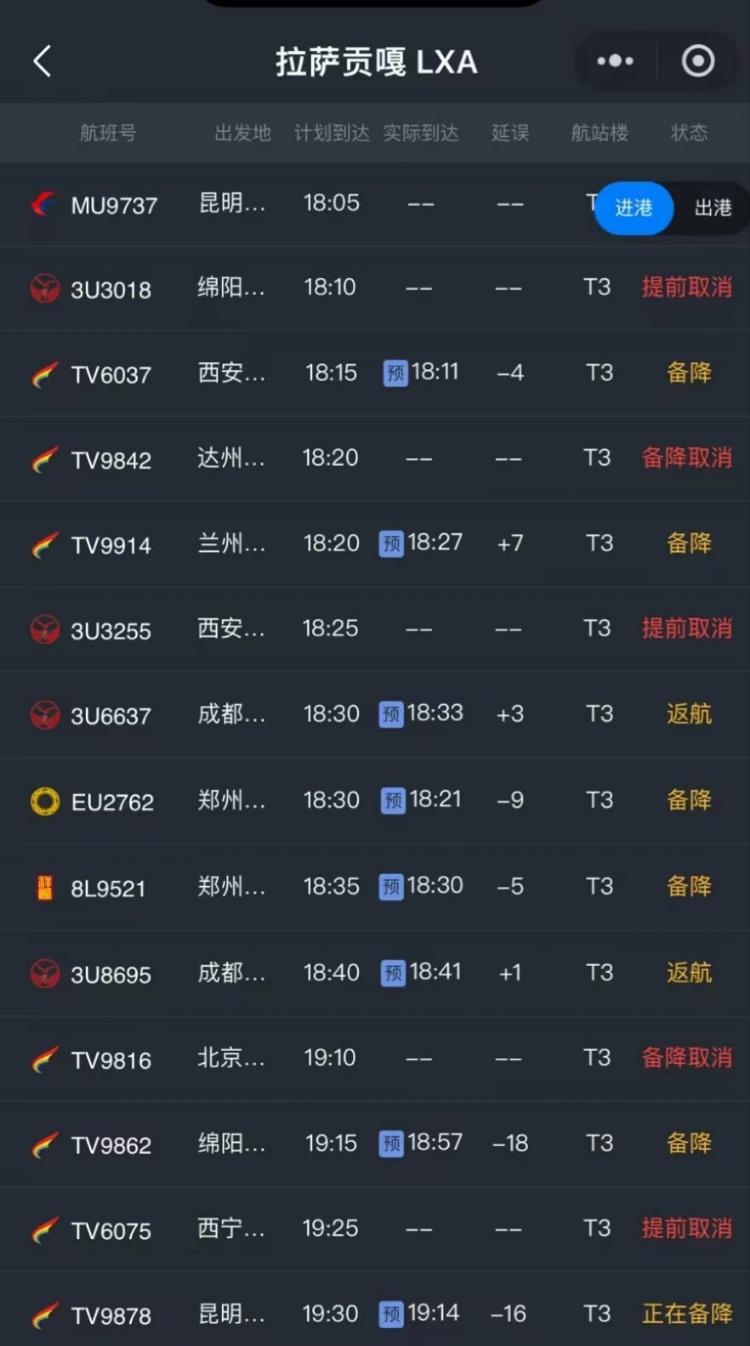Open the mini program three-dot menu

pos(615,61)
